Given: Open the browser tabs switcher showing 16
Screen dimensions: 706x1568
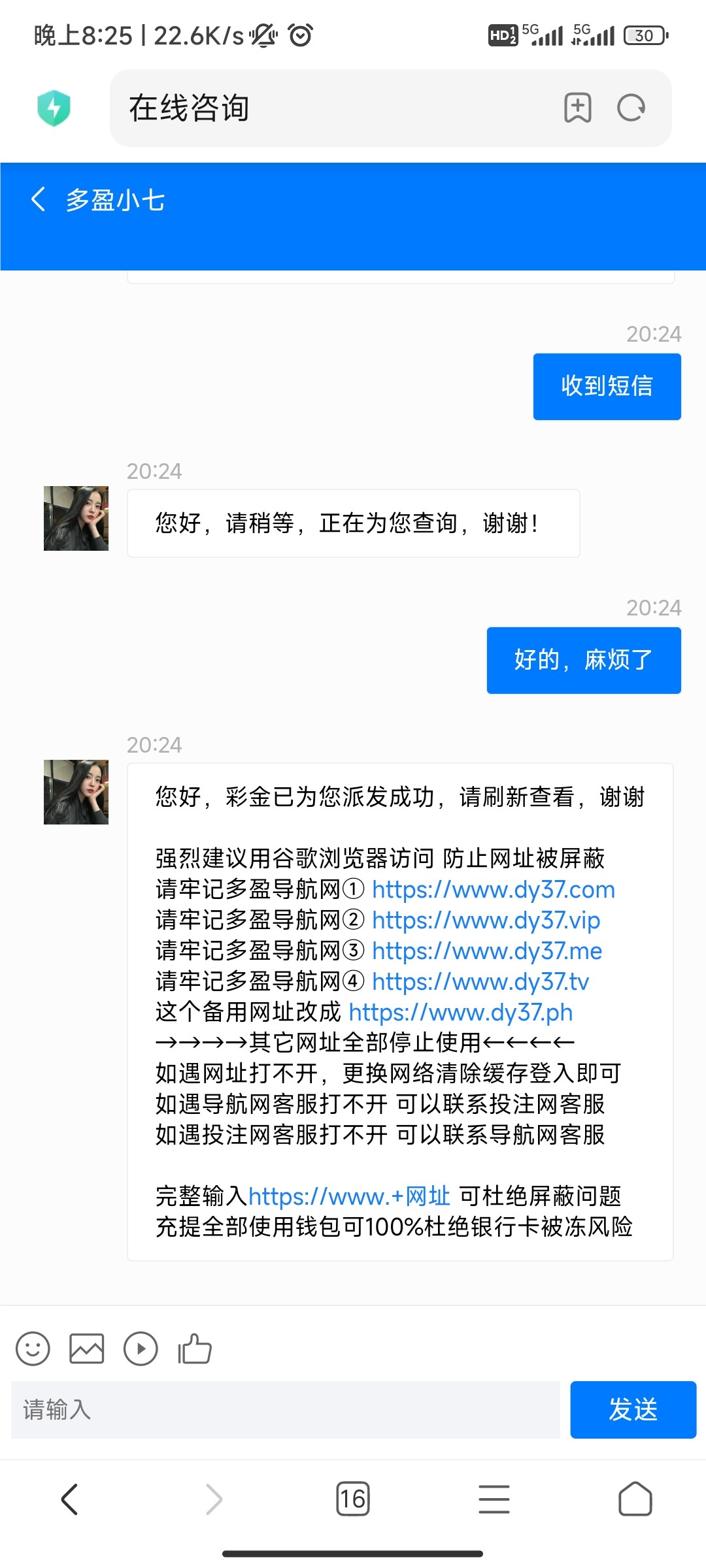Looking at the screenshot, I should [x=352, y=1499].
